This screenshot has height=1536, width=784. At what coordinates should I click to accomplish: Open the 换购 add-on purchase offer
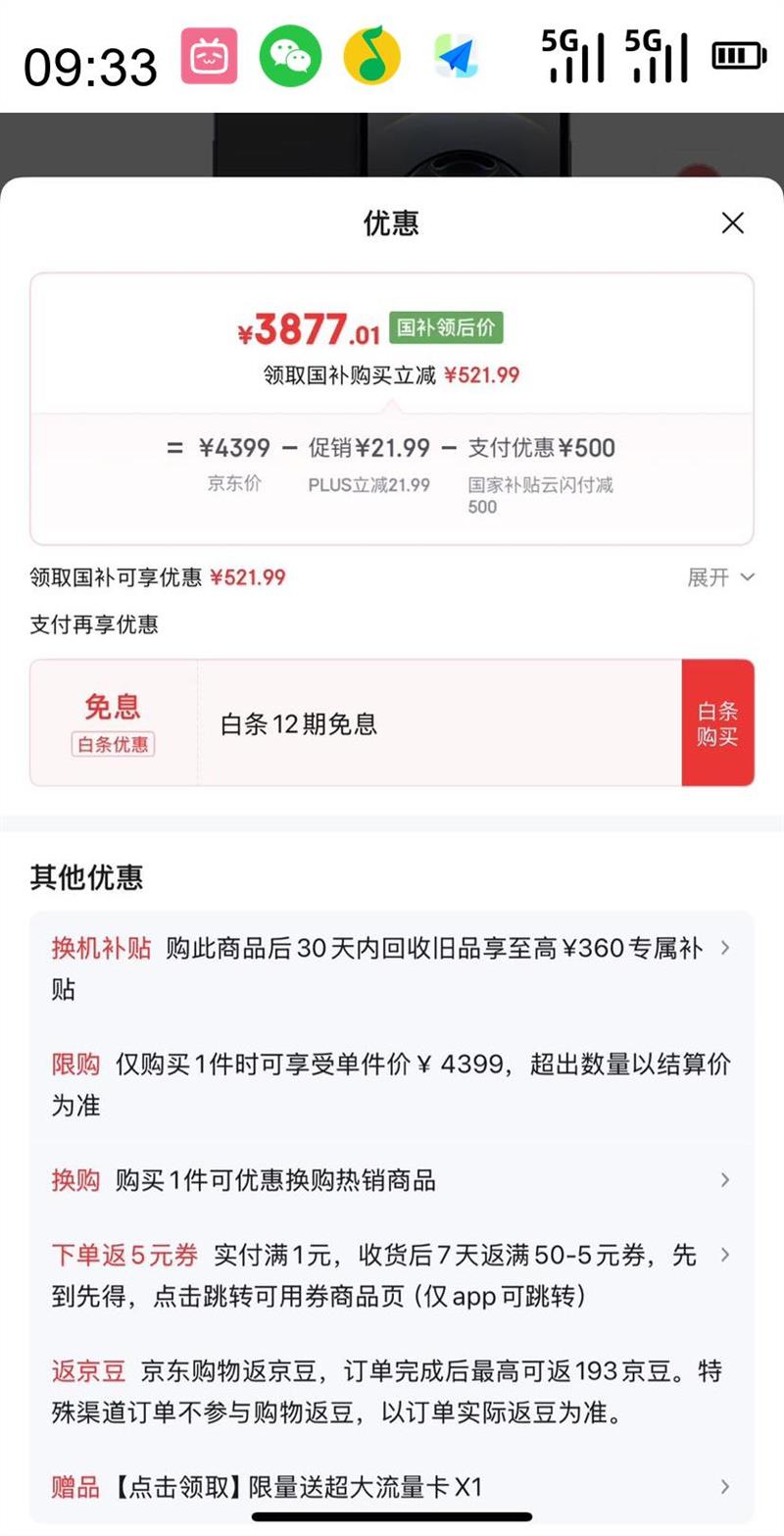[392, 1179]
